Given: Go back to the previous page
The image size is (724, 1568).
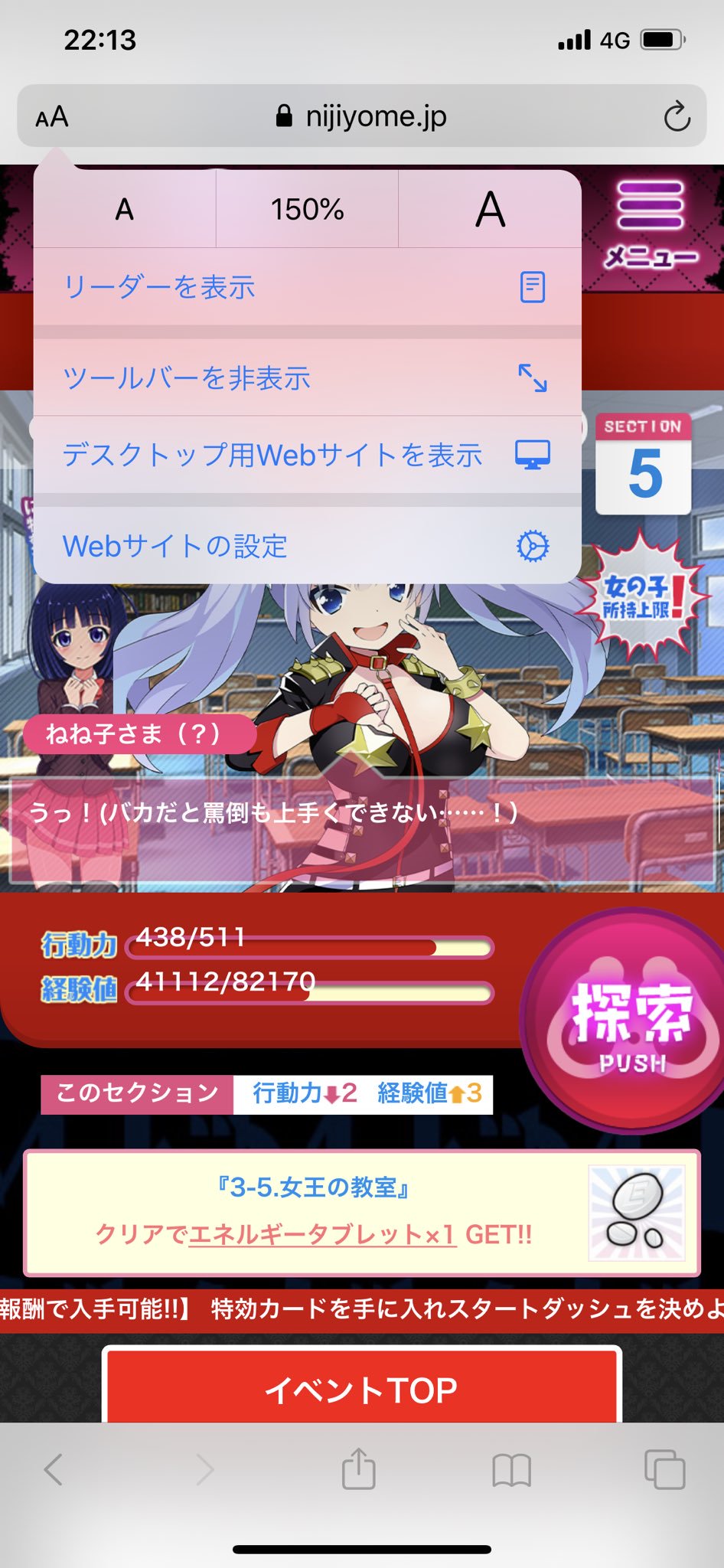Looking at the screenshot, I should (x=53, y=1469).
